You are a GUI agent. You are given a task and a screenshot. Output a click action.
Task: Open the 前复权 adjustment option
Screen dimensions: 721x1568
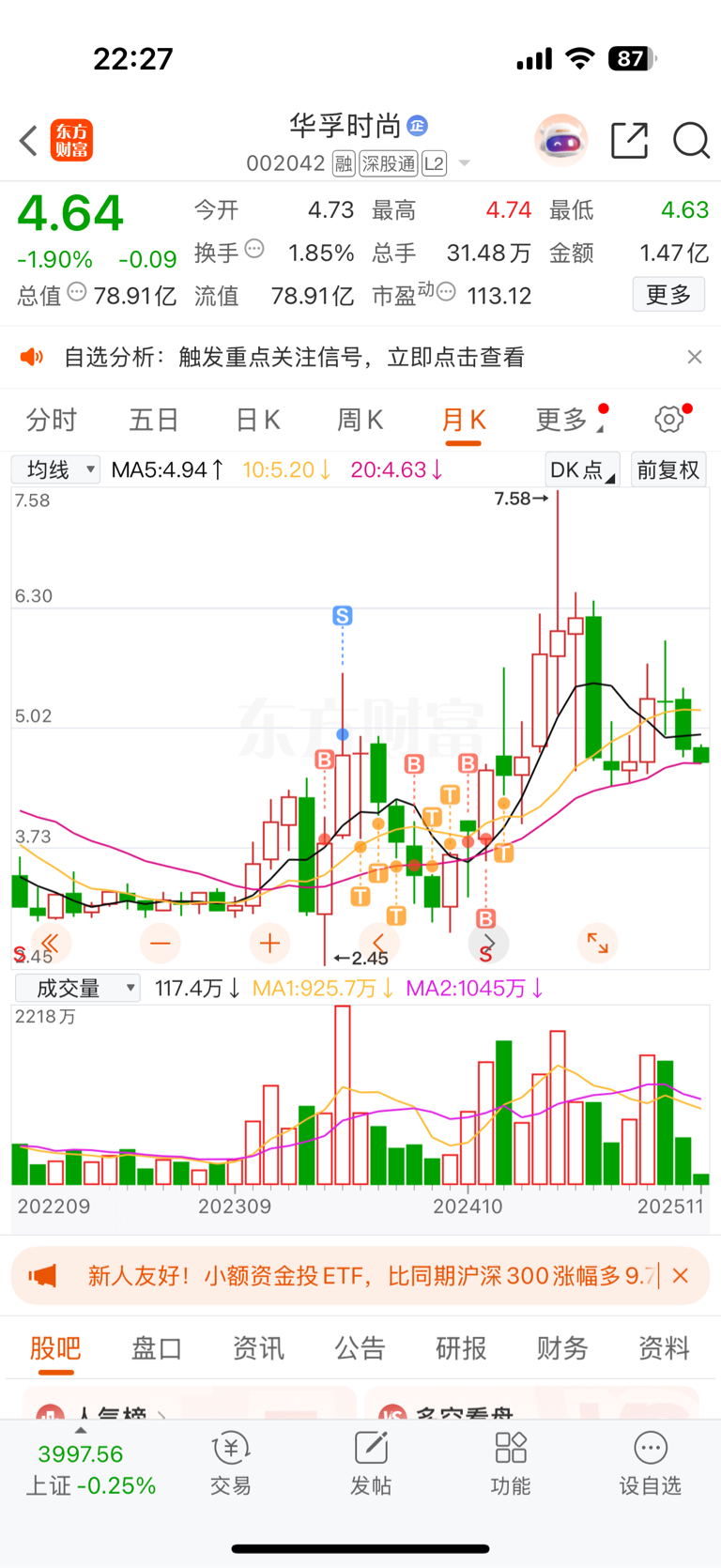click(668, 469)
